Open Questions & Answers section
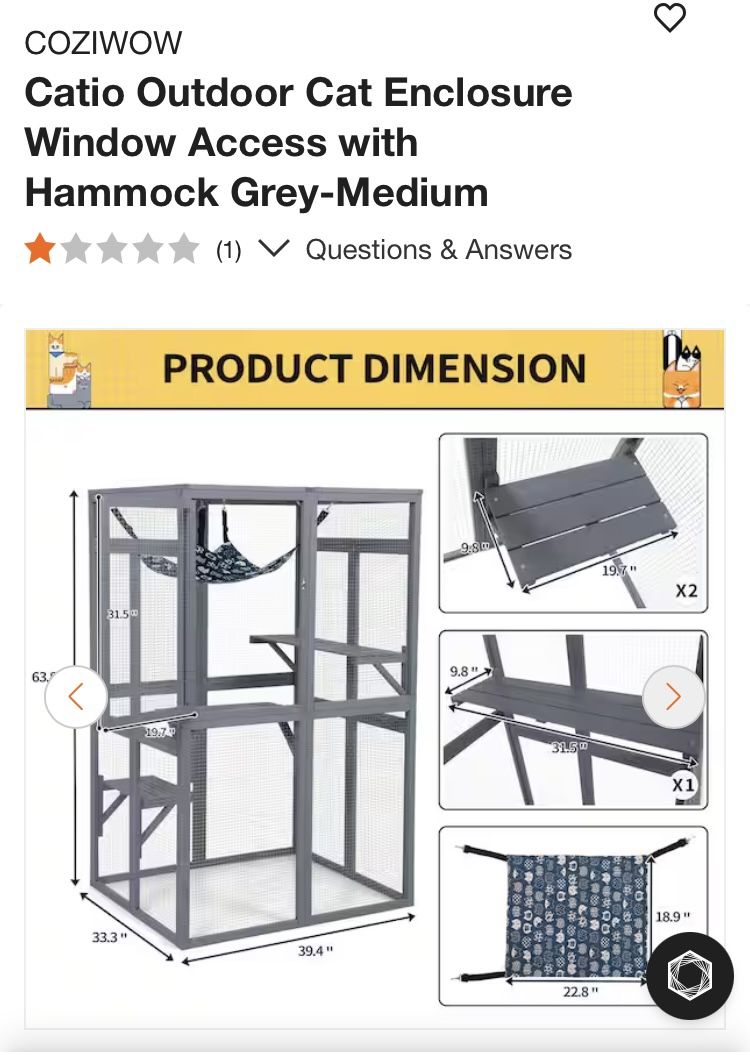Viewport: 750px width, 1055px height. [438, 249]
